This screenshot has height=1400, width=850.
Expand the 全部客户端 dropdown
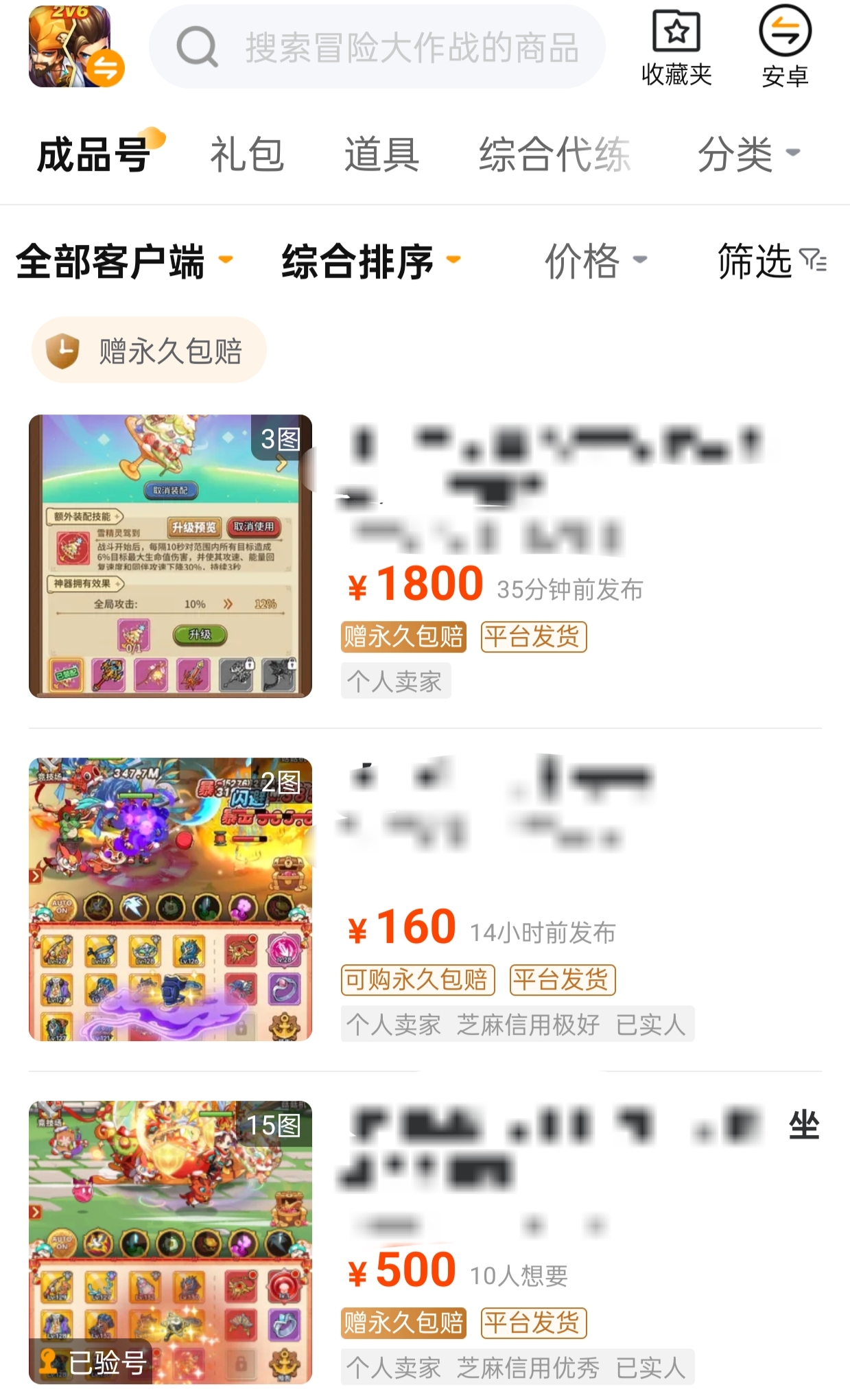(123, 261)
